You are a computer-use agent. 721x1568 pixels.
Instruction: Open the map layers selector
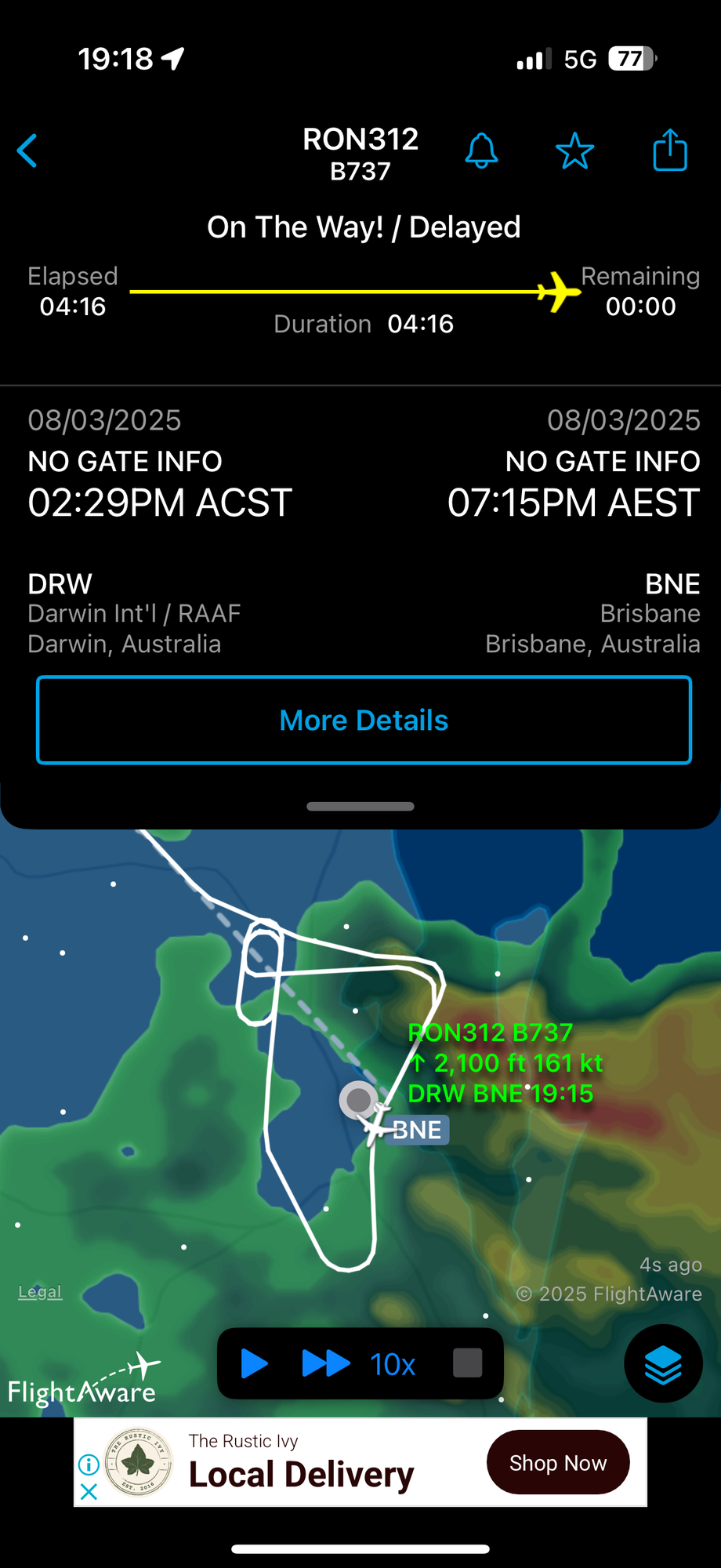(663, 1363)
